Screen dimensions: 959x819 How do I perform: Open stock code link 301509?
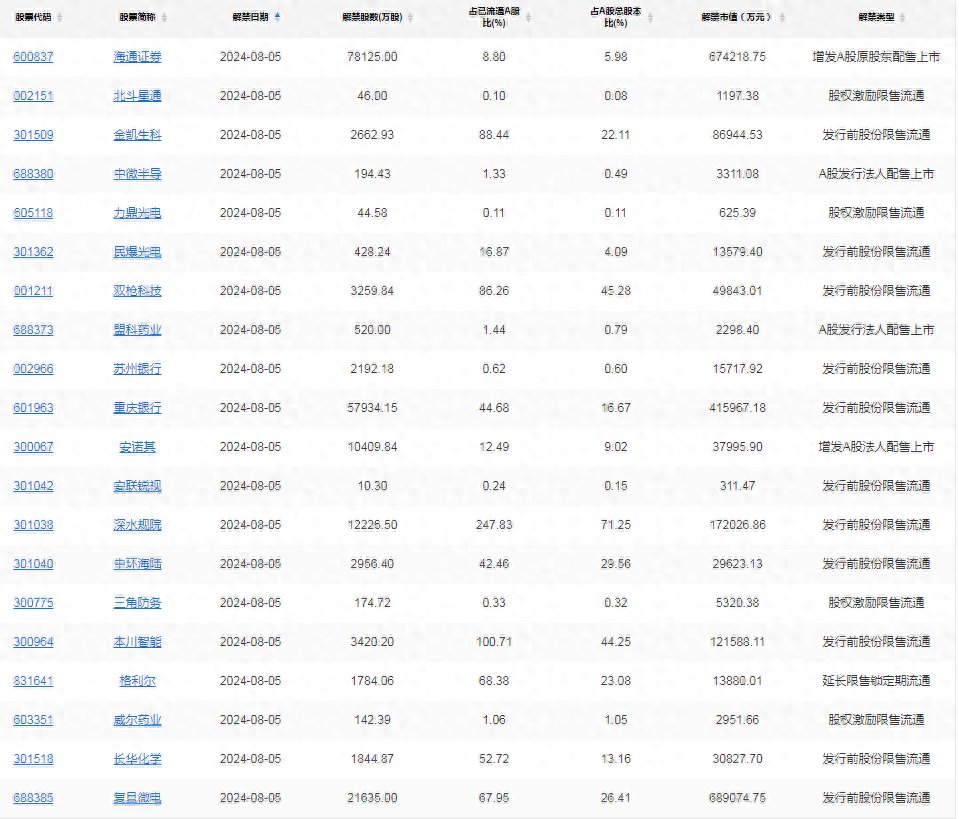click(x=33, y=135)
